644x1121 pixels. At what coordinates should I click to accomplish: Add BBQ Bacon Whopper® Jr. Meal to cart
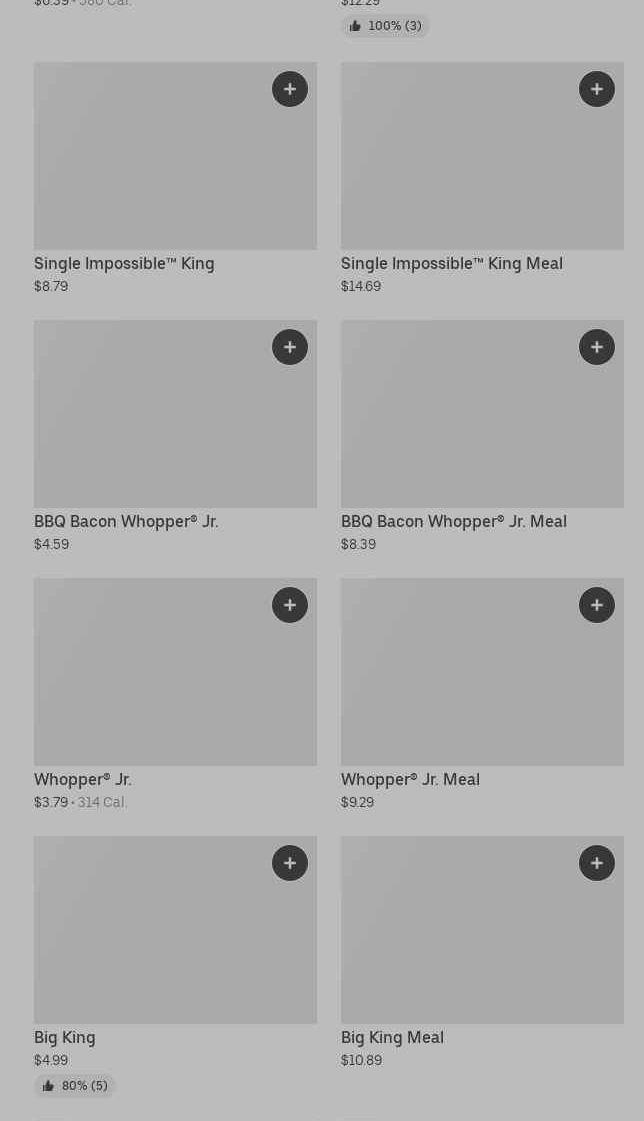coord(597,347)
